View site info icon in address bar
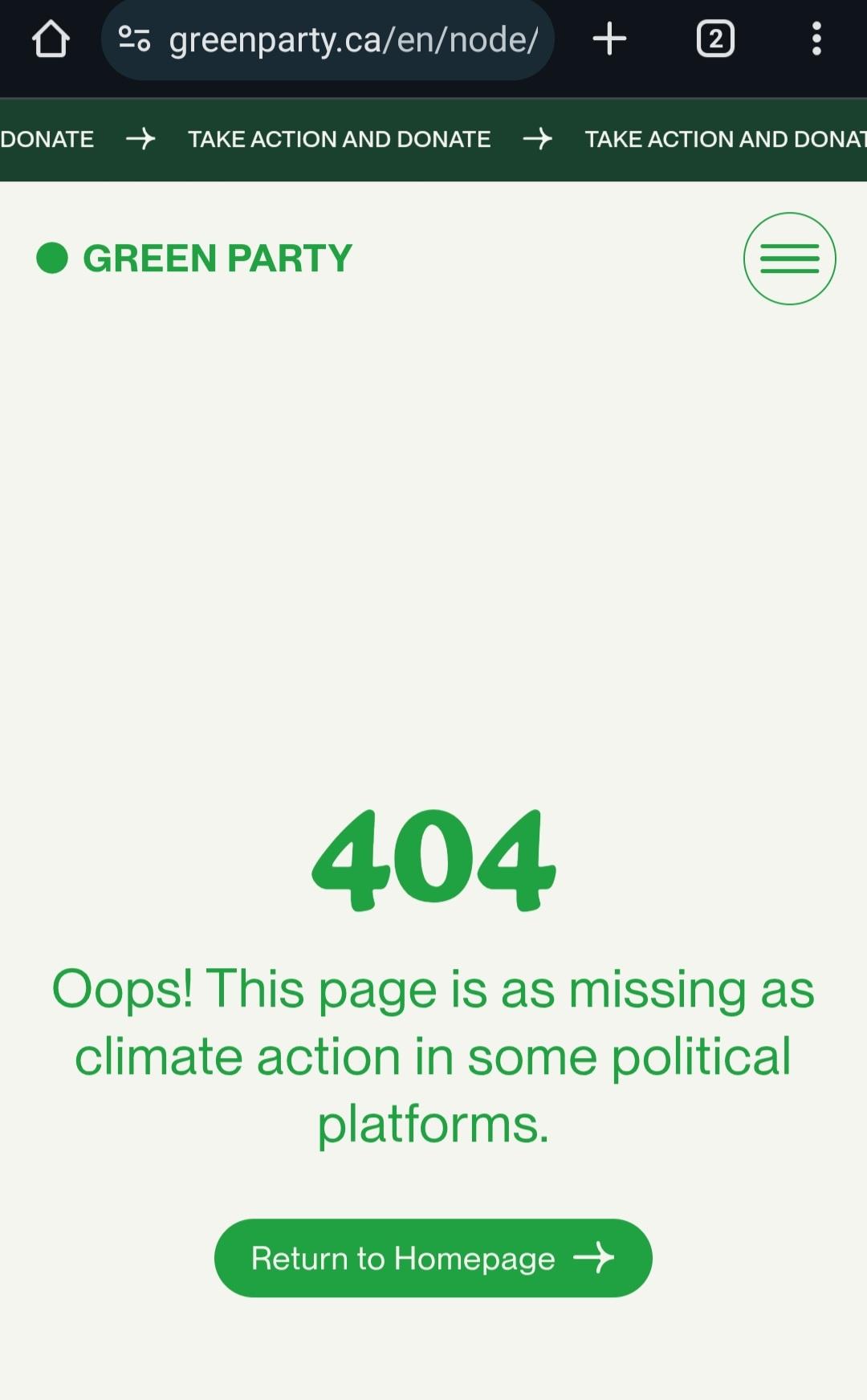Image resolution: width=867 pixels, height=1400 pixels. [134, 39]
